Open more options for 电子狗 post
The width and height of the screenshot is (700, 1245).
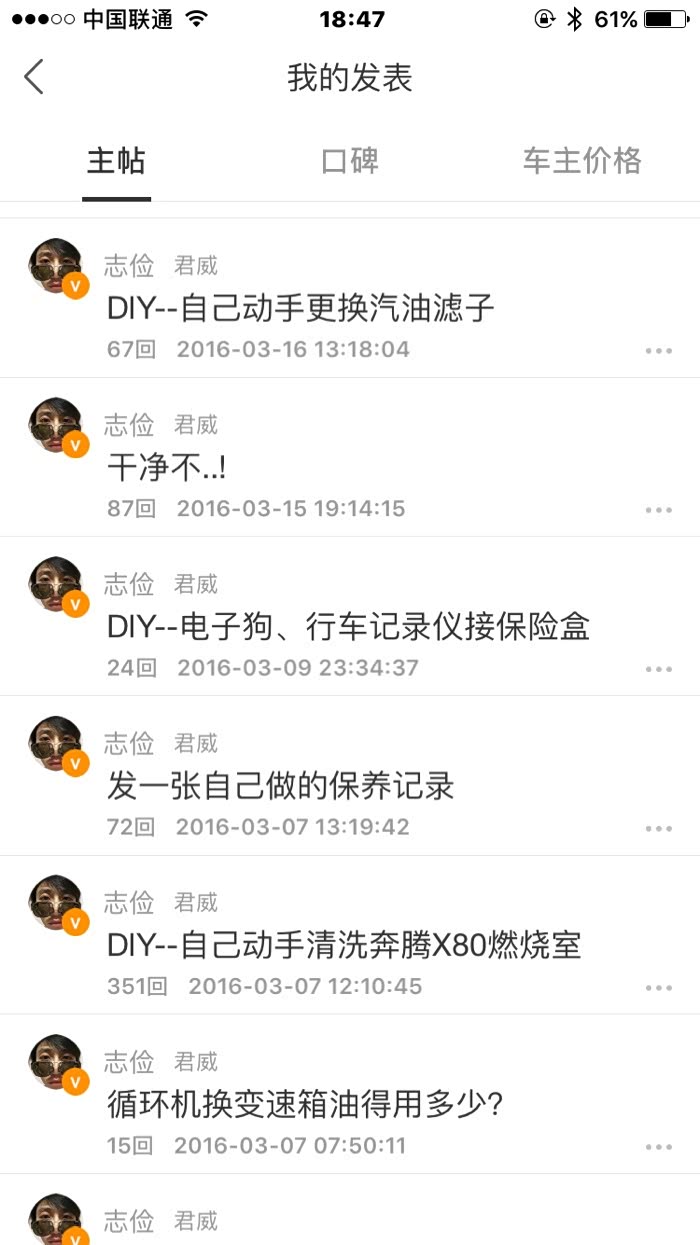658,668
